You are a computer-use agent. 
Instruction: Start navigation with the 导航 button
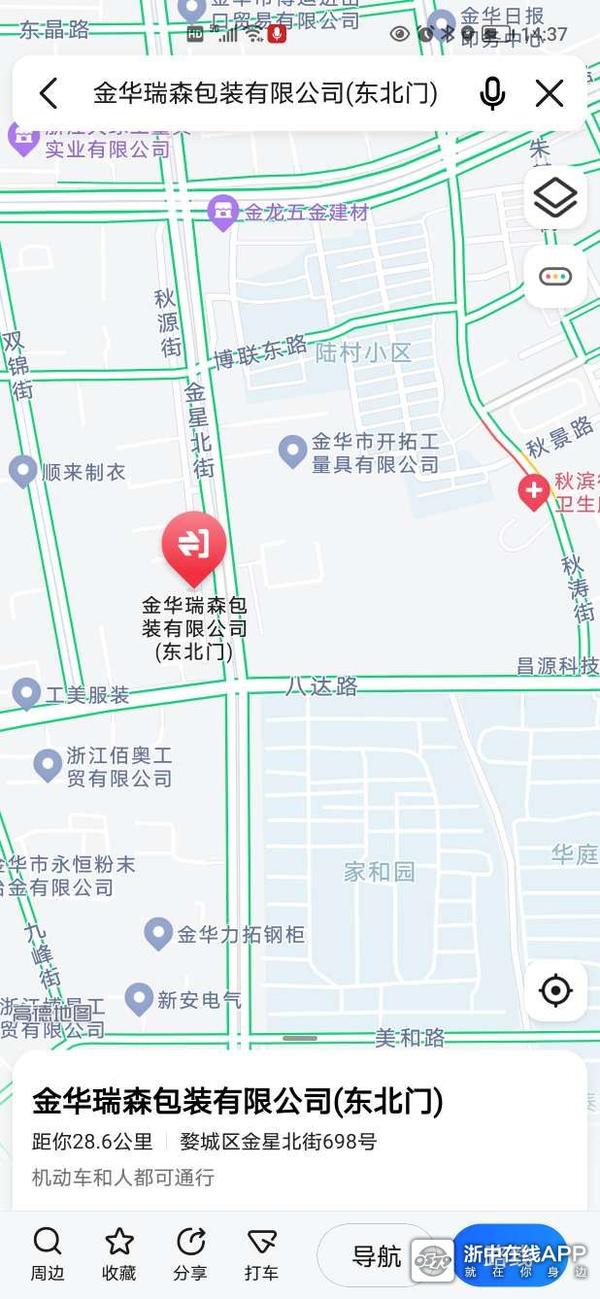click(376, 1256)
